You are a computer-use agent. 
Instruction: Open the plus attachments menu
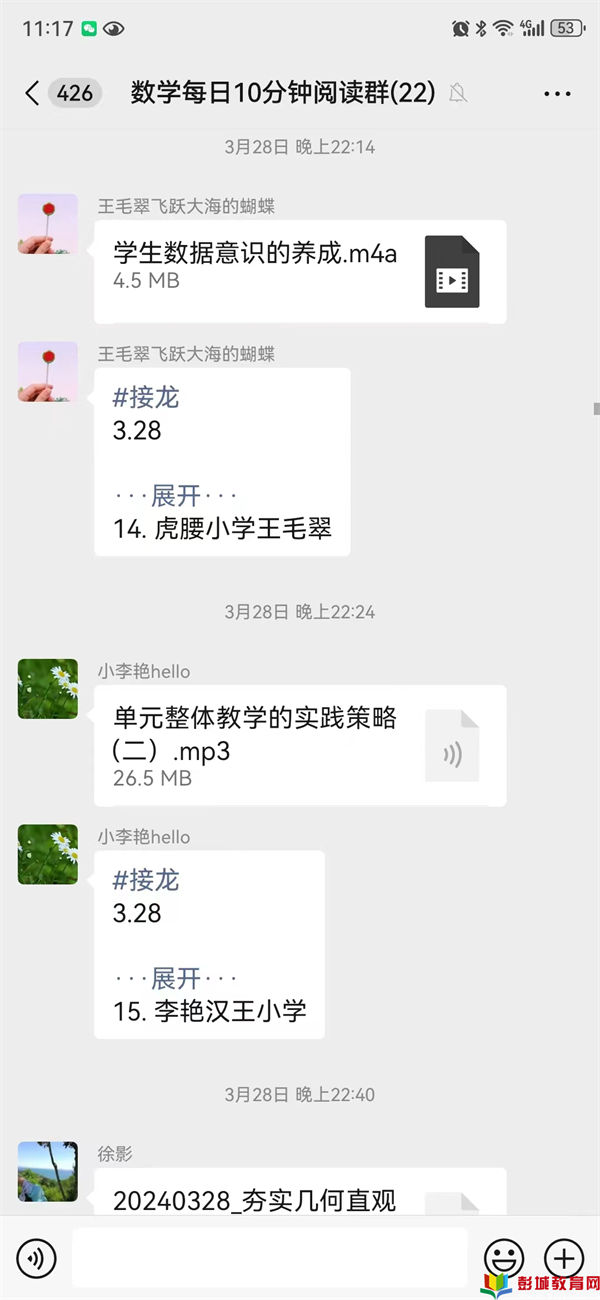click(x=563, y=1257)
